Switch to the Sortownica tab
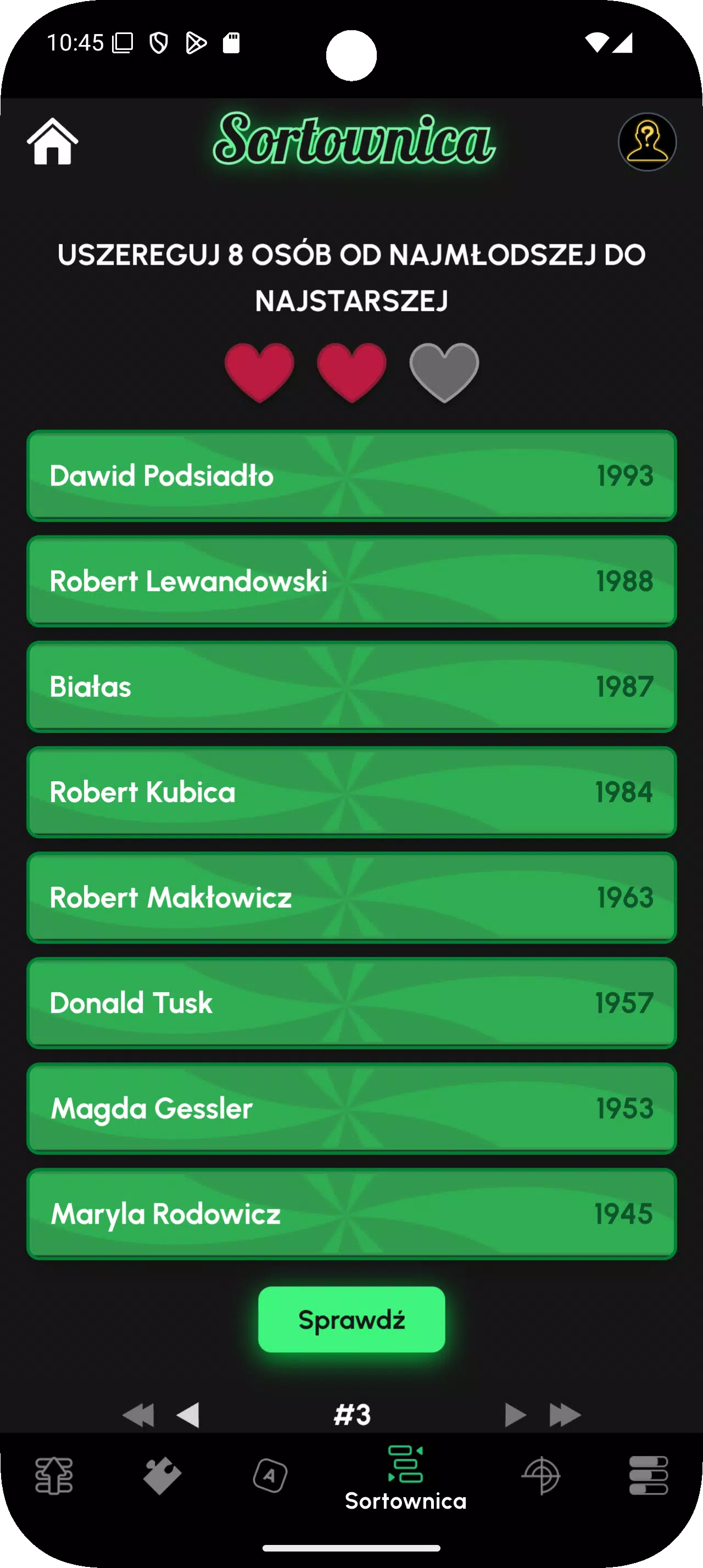Image resolution: width=703 pixels, height=1568 pixels. pyautogui.click(x=405, y=1477)
